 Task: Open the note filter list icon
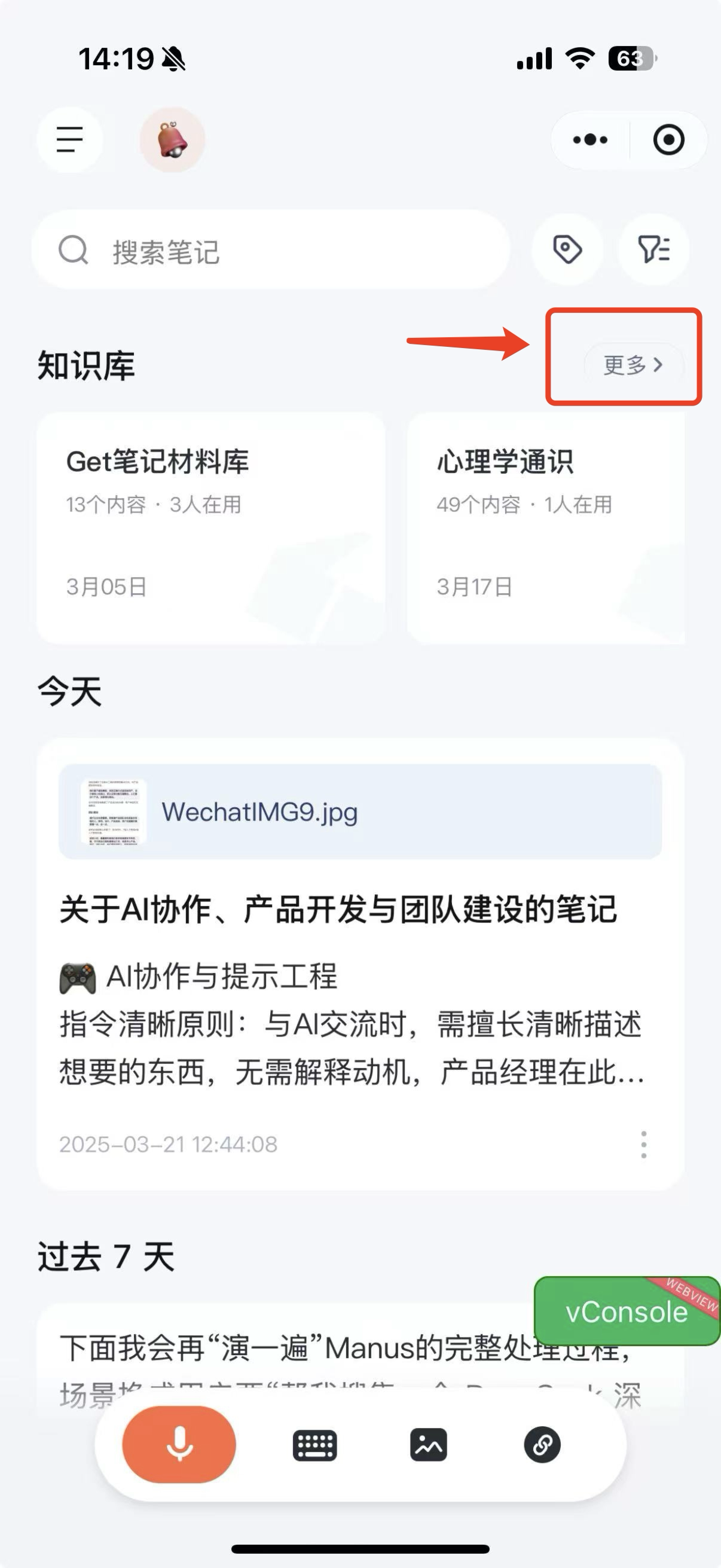tap(653, 249)
